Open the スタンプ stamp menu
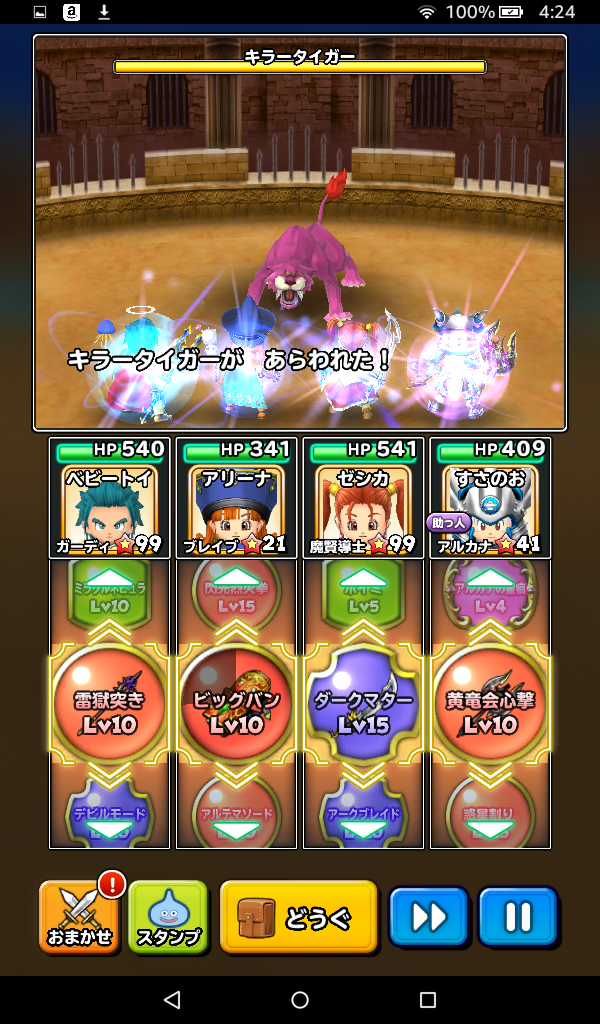Viewport: 600px width, 1024px height. pos(168,916)
